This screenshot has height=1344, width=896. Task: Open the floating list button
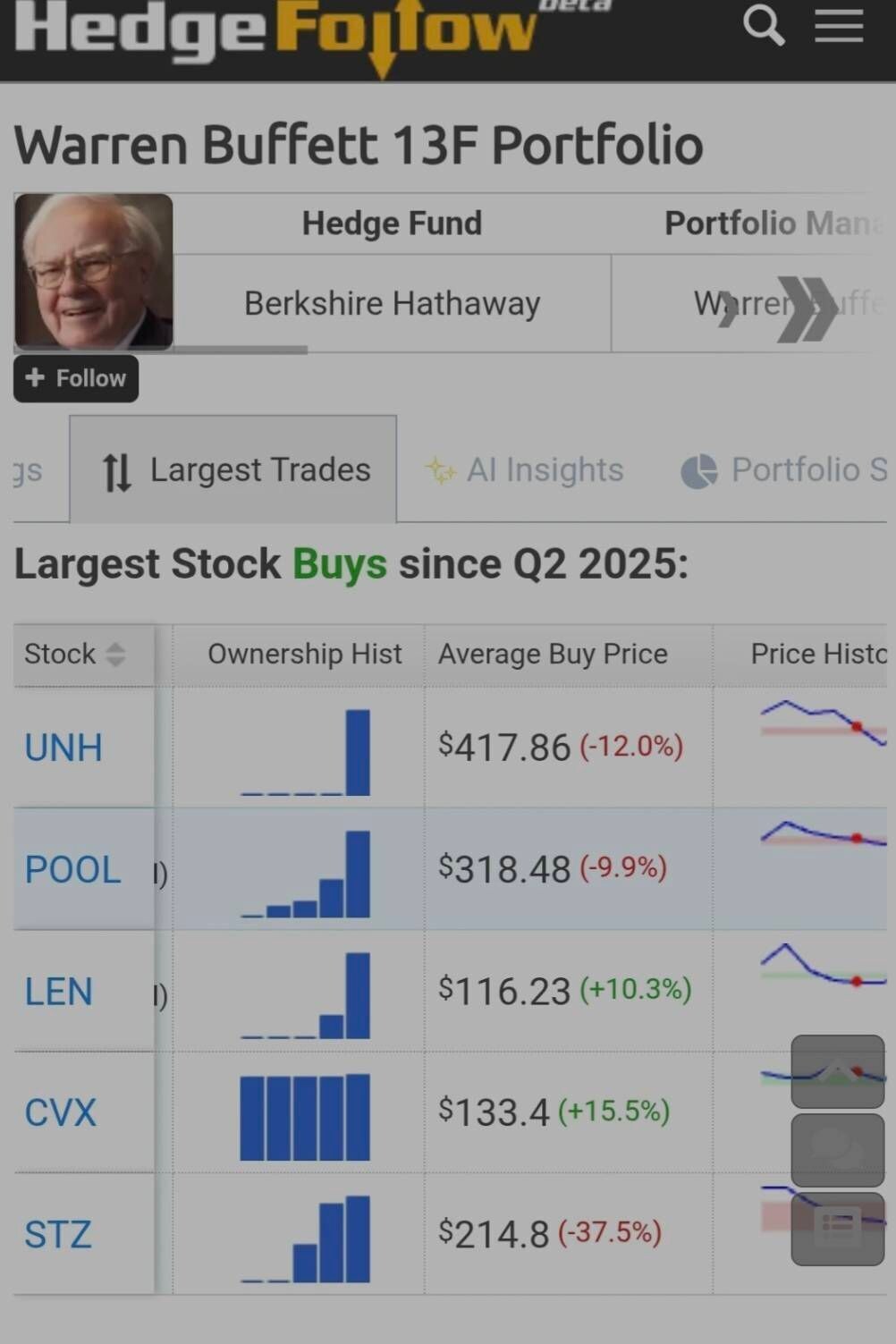(837, 1229)
